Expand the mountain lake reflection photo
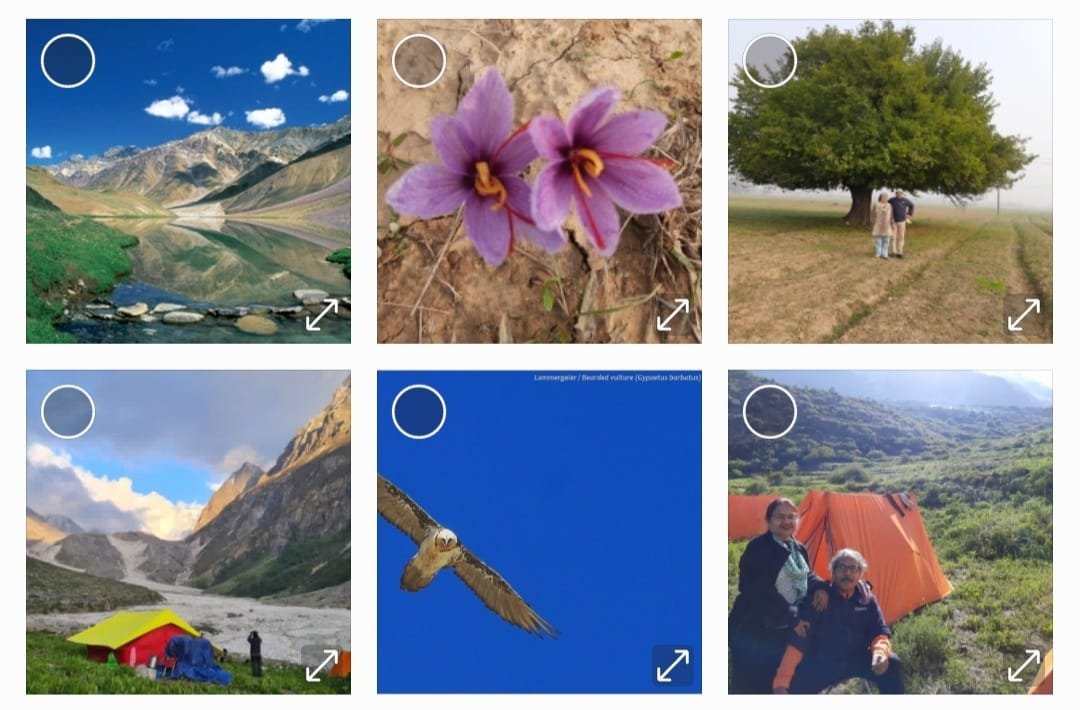The height and width of the screenshot is (710, 1080). click(321, 314)
